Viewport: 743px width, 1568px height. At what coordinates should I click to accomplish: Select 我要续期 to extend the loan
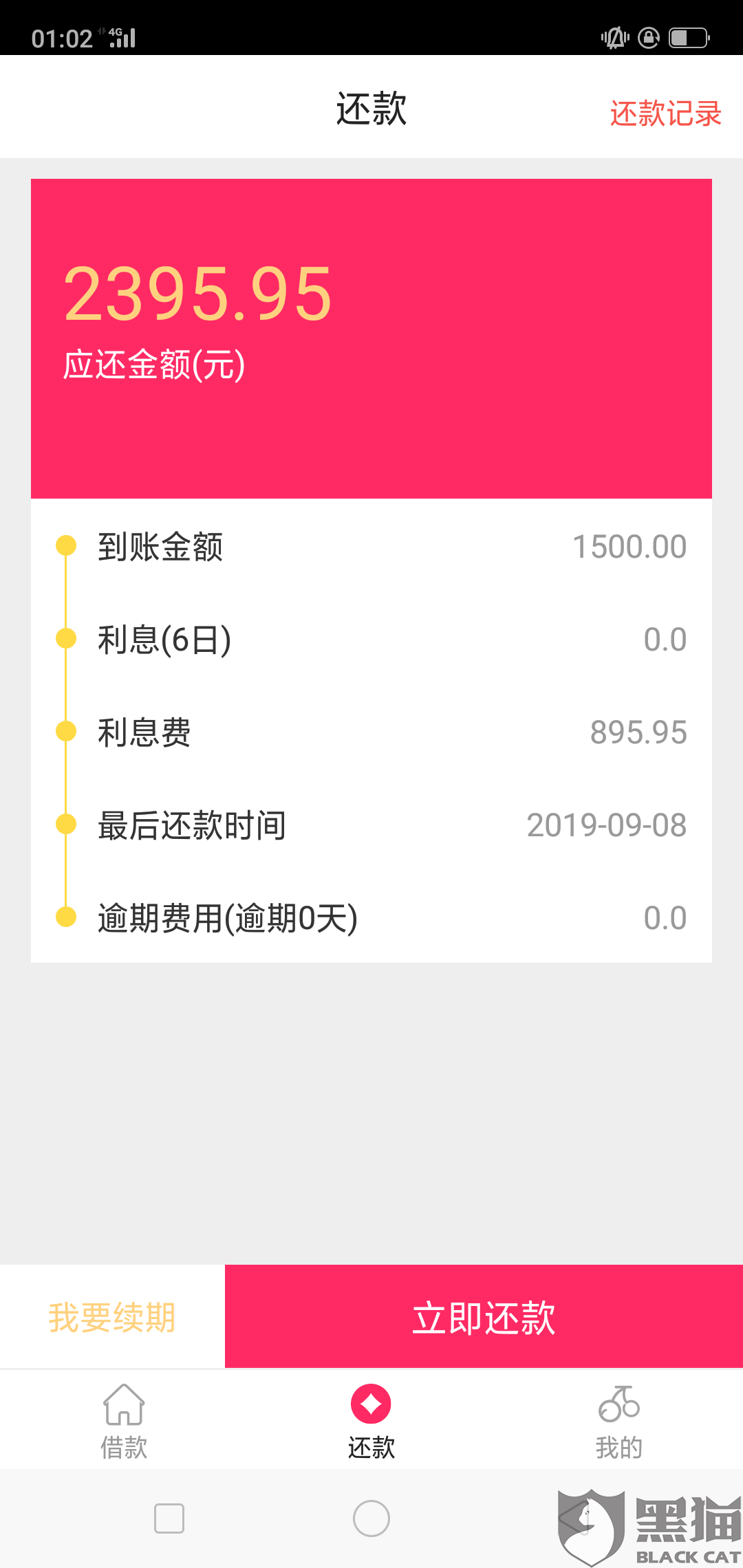tap(112, 1317)
